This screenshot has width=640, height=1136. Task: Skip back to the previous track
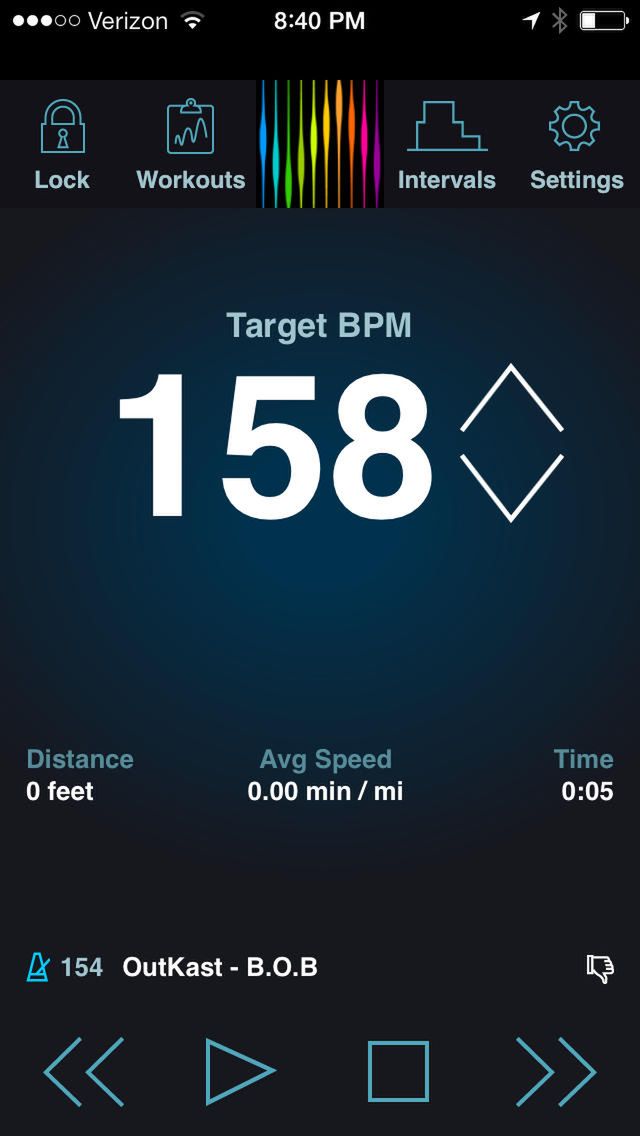84,1071
